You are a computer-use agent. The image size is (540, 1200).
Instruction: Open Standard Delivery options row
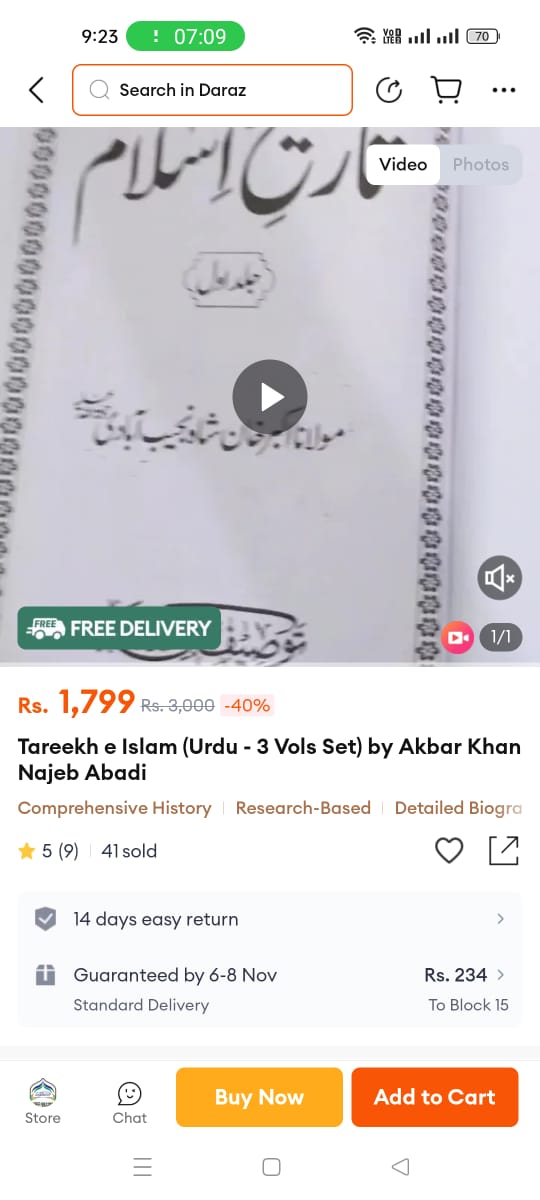pos(270,988)
